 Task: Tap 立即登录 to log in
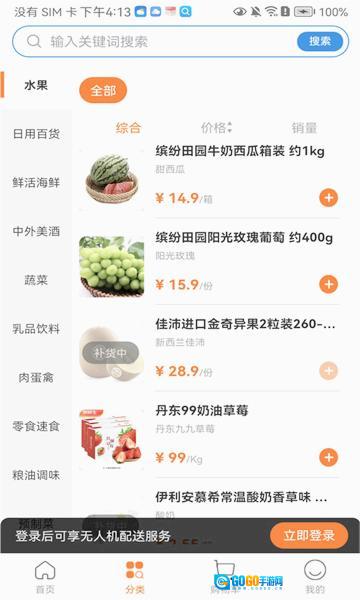pos(309,535)
